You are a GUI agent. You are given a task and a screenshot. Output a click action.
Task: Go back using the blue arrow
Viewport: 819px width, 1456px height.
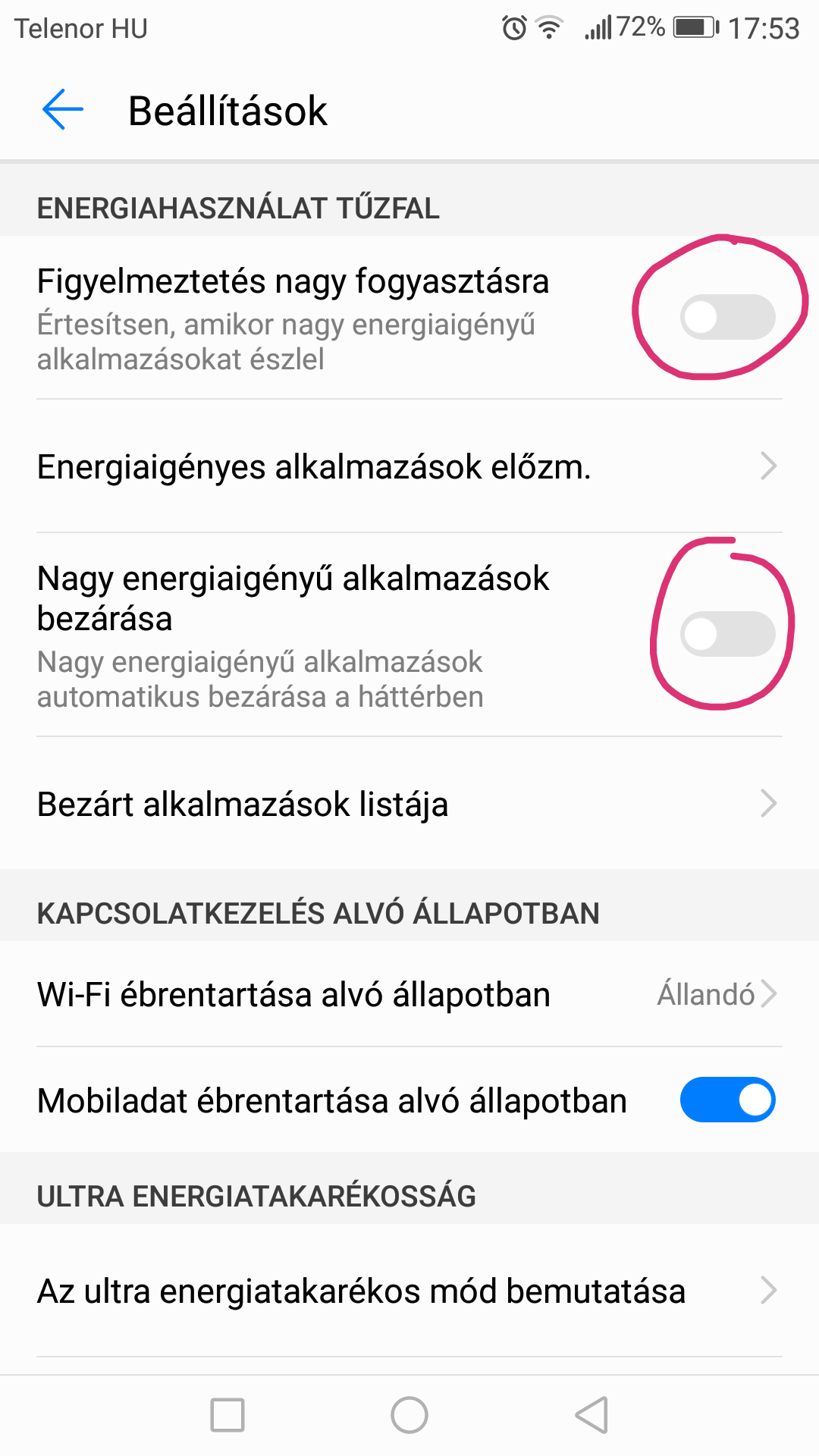coord(63,110)
